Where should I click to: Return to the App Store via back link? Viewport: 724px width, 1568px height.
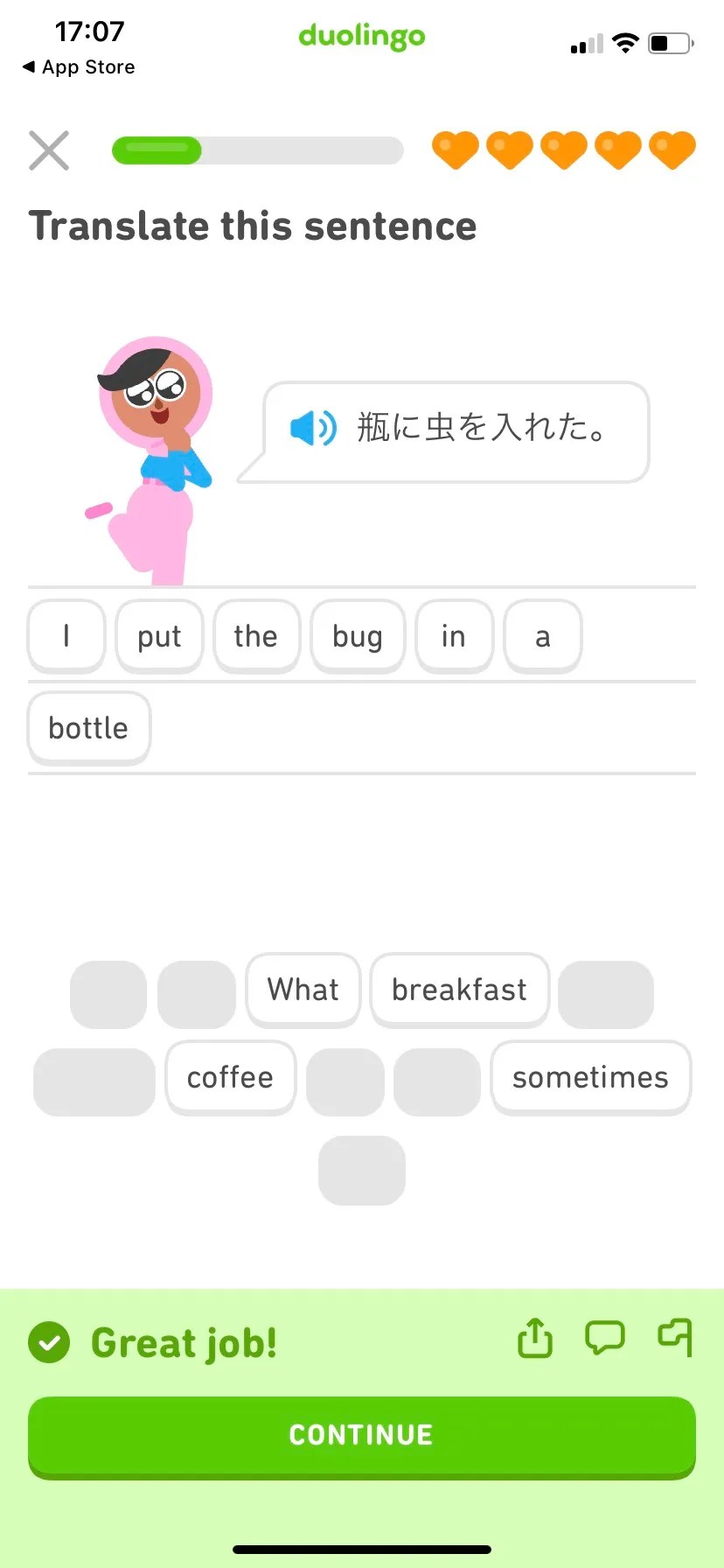tap(77, 66)
